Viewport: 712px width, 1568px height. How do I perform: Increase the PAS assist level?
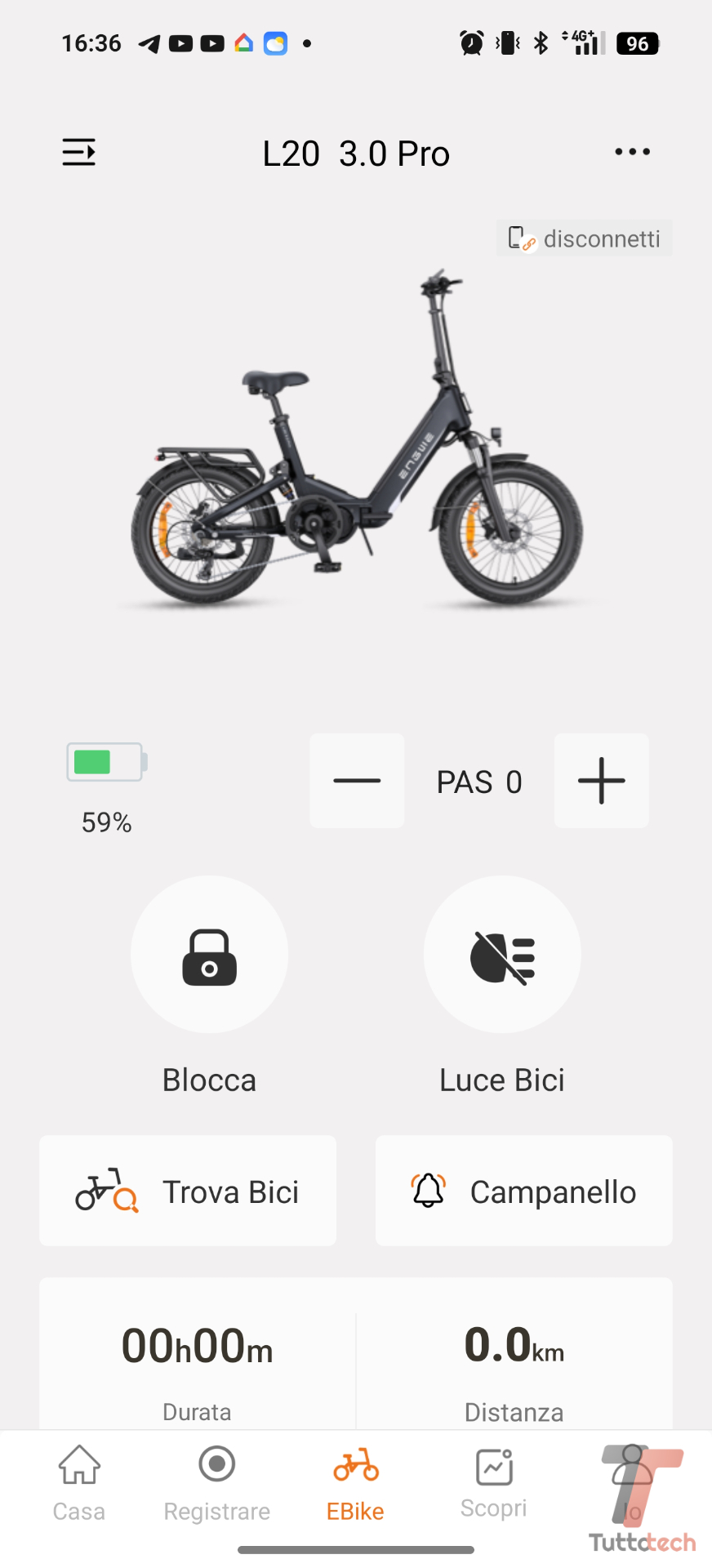click(601, 781)
